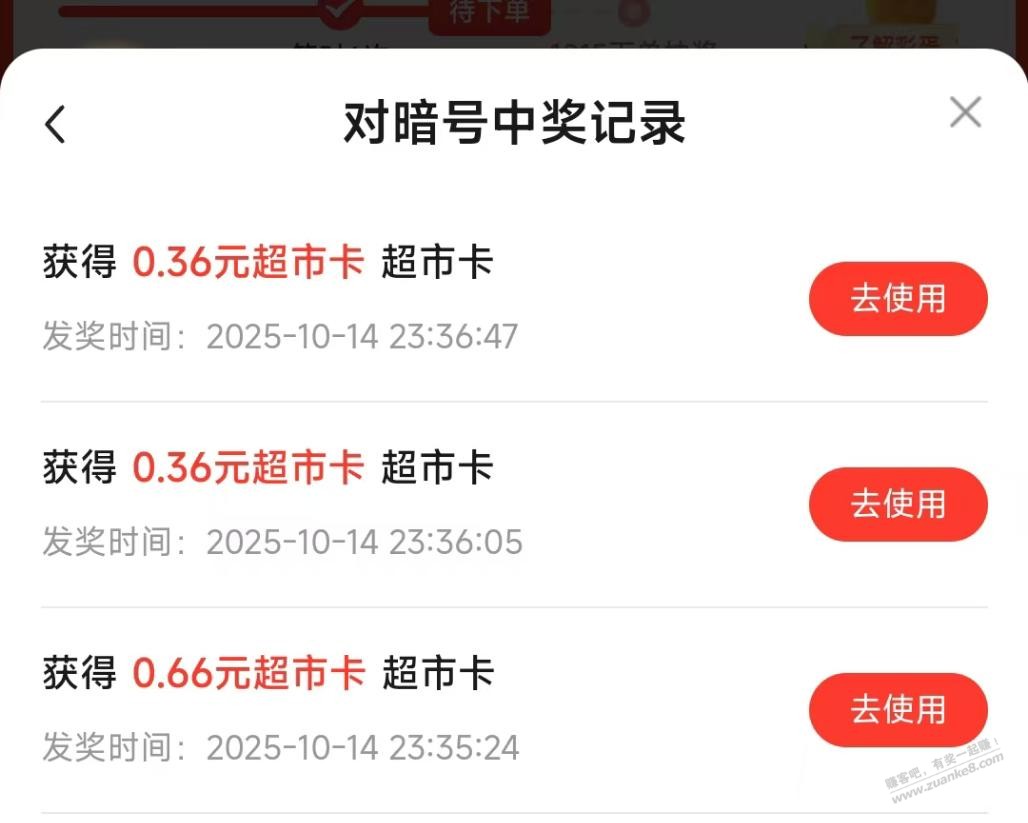Tap 去使用 for the 23:36:47 prize
The height and width of the screenshot is (823, 1028).
pos(898,299)
